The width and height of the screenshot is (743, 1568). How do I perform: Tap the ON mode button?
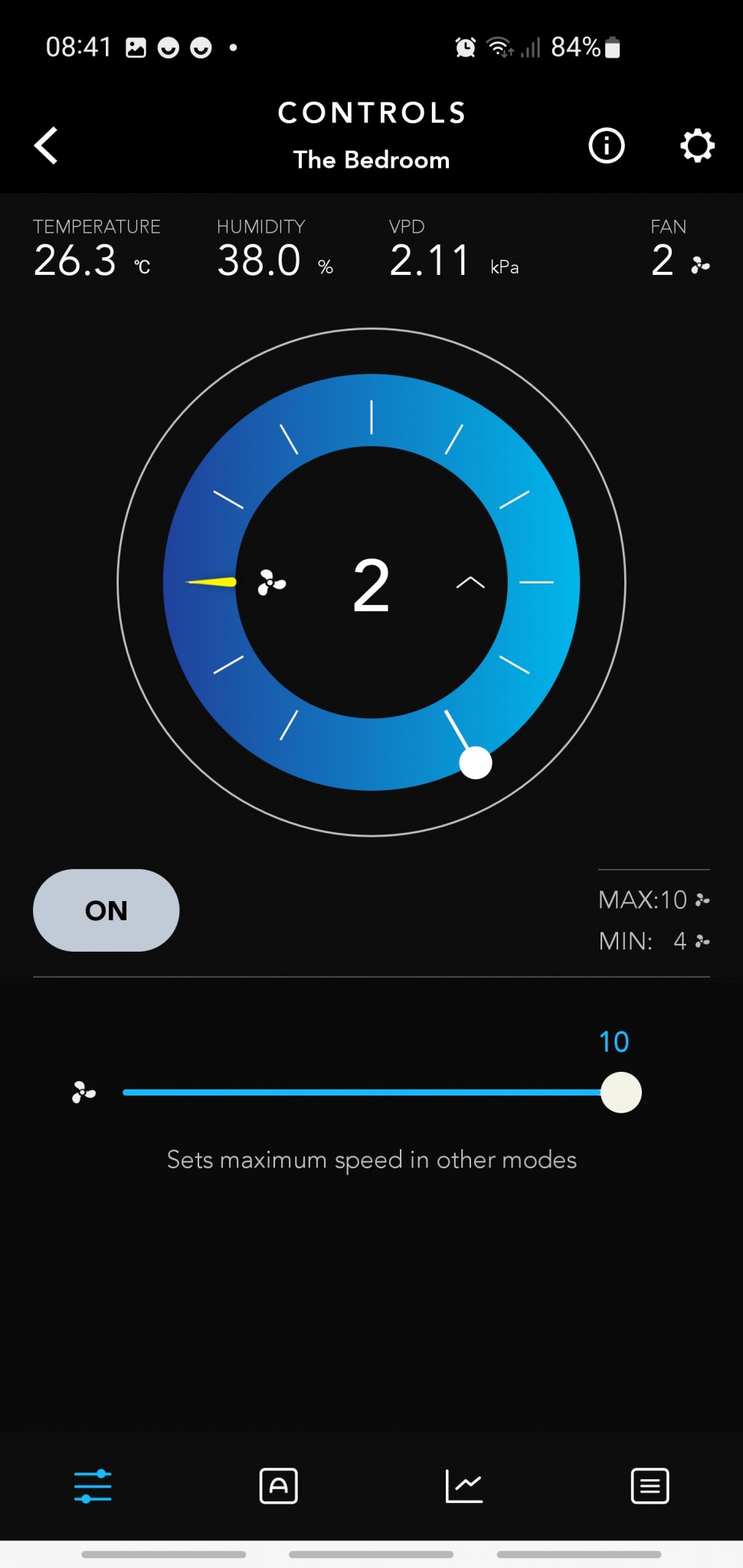point(106,910)
